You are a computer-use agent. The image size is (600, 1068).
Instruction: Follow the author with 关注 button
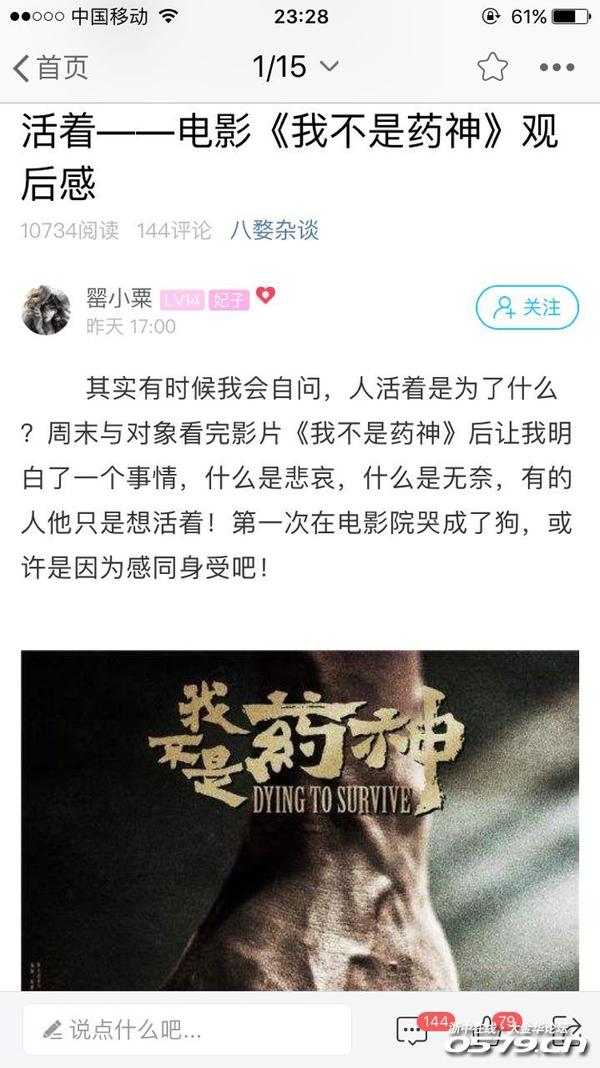coord(527,307)
